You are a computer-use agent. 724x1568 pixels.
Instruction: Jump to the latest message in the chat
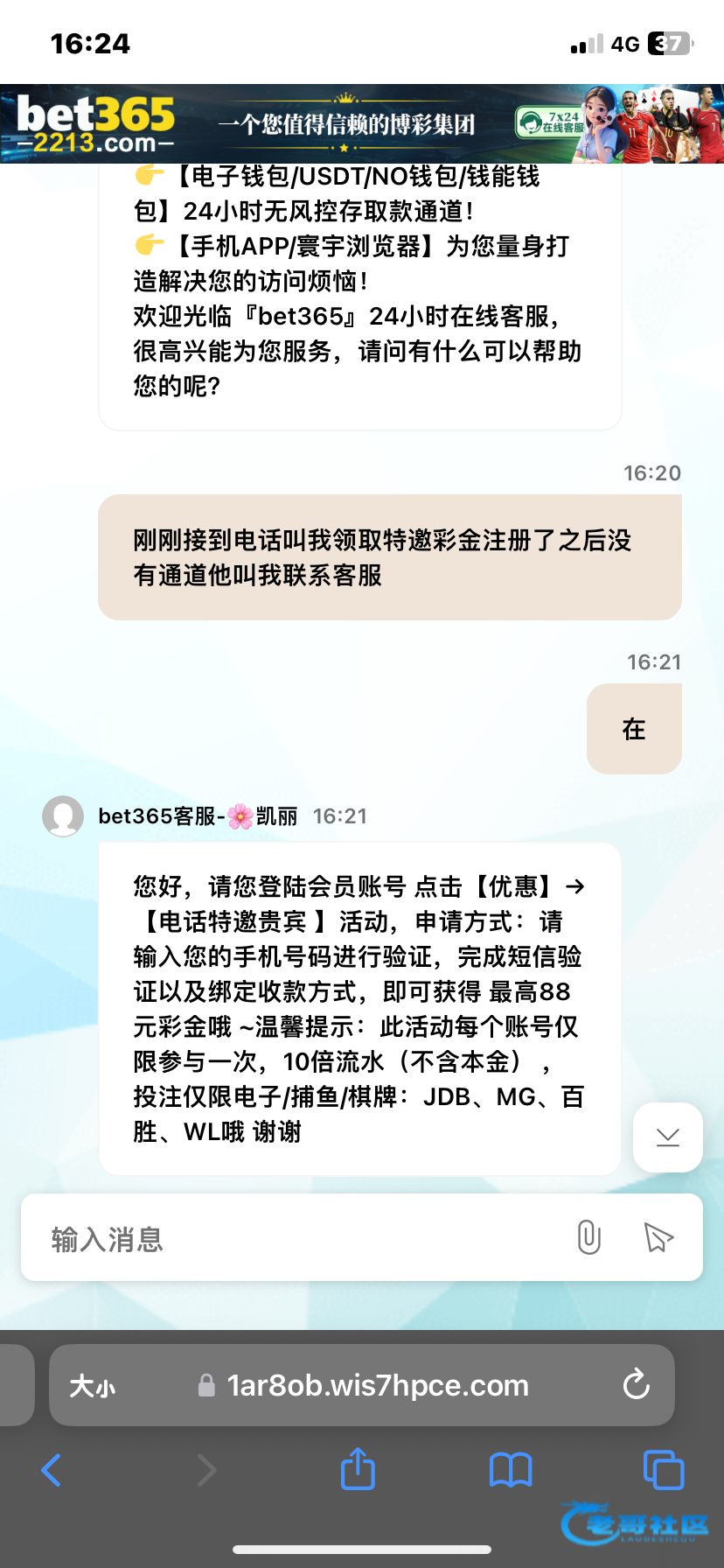pos(668,1137)
